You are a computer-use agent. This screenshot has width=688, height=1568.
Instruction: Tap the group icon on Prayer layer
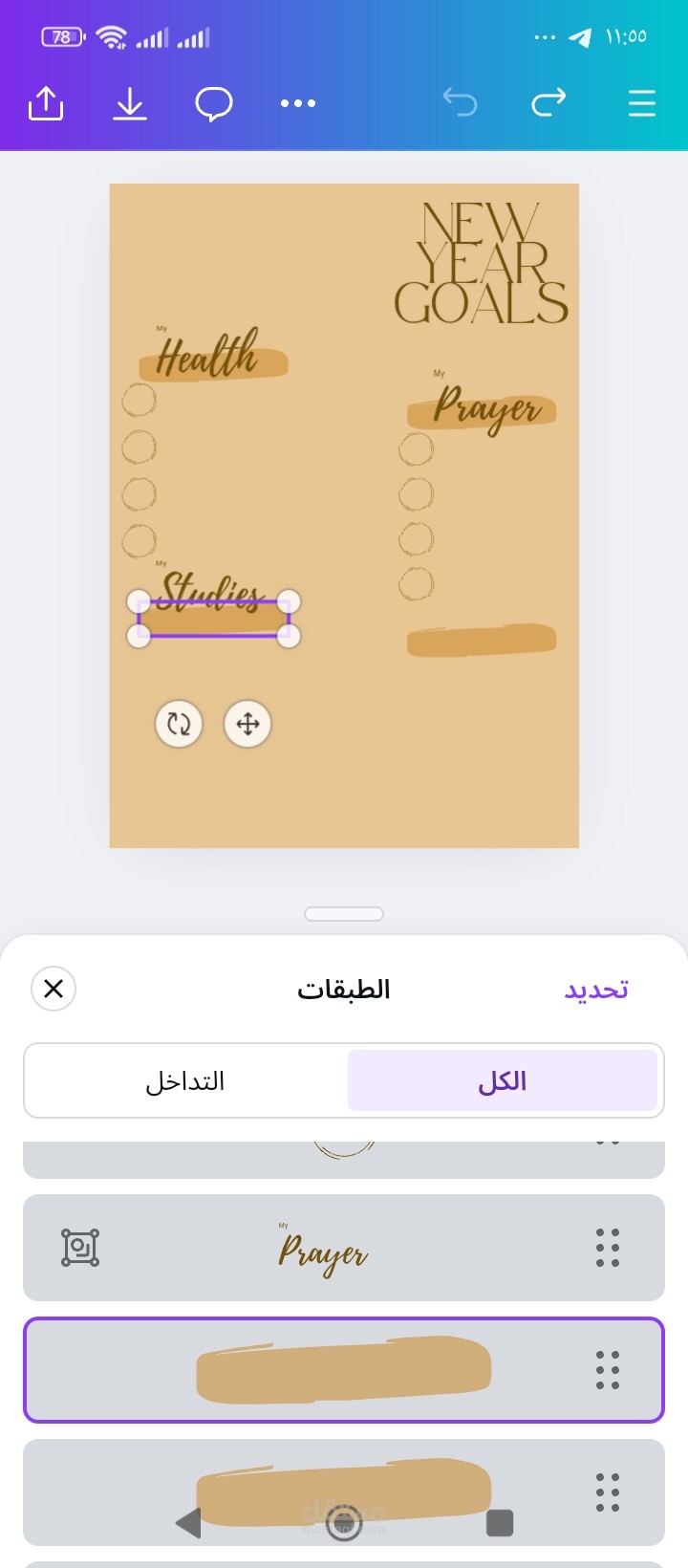coord(80,1248)
